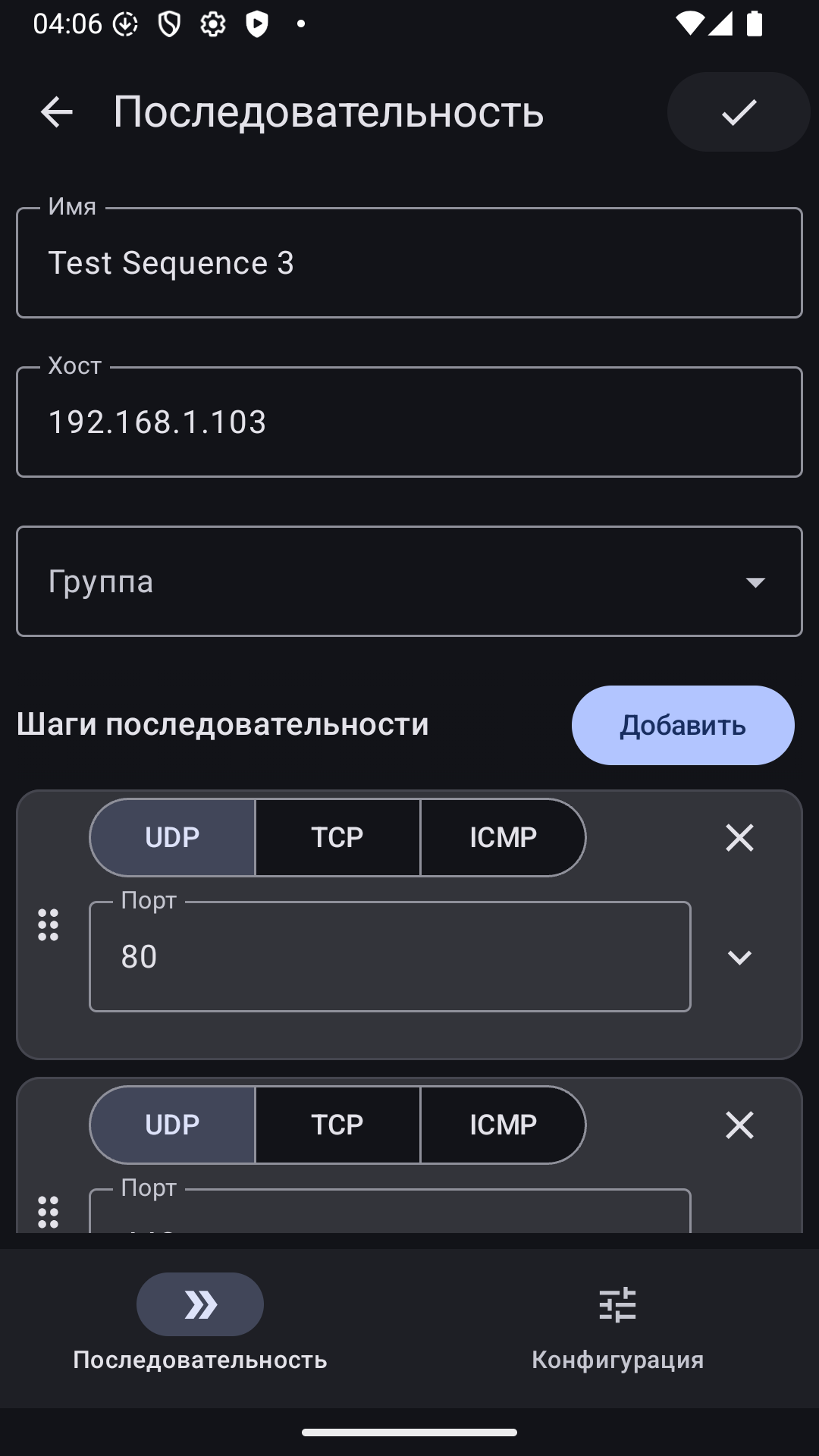The image size is (819, 1456).
Task: Edit the Хост field with 192.168.1.103
Action: (409, 422)
